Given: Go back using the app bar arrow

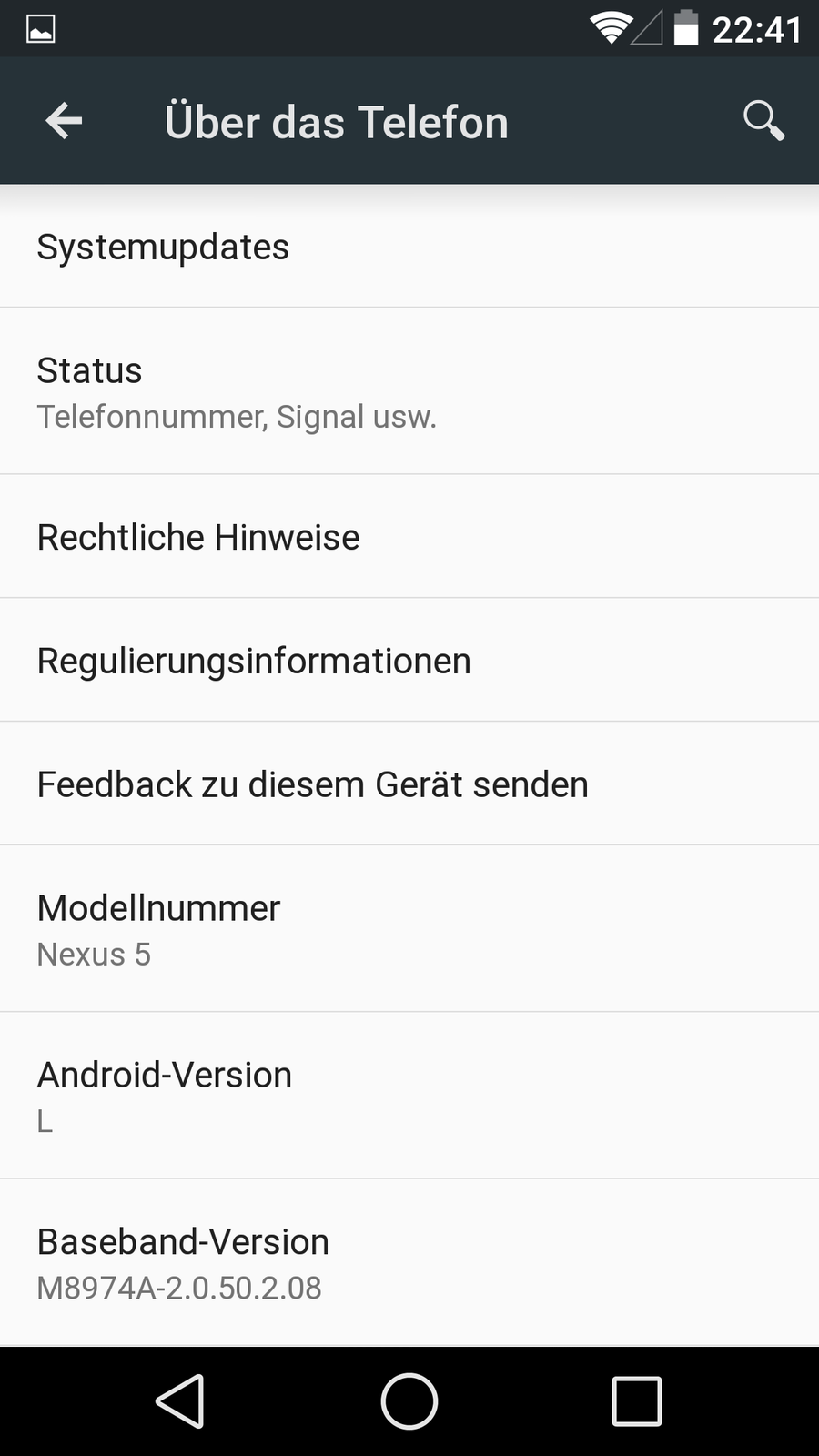Looking at the screenshot, I should click(x=64, y=121).
